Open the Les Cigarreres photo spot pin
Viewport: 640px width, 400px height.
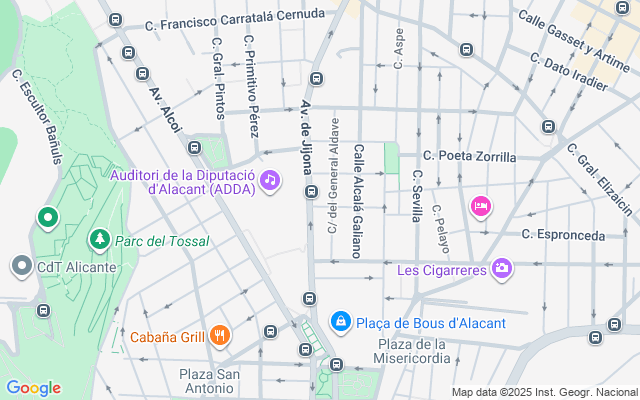coord(502,268)
